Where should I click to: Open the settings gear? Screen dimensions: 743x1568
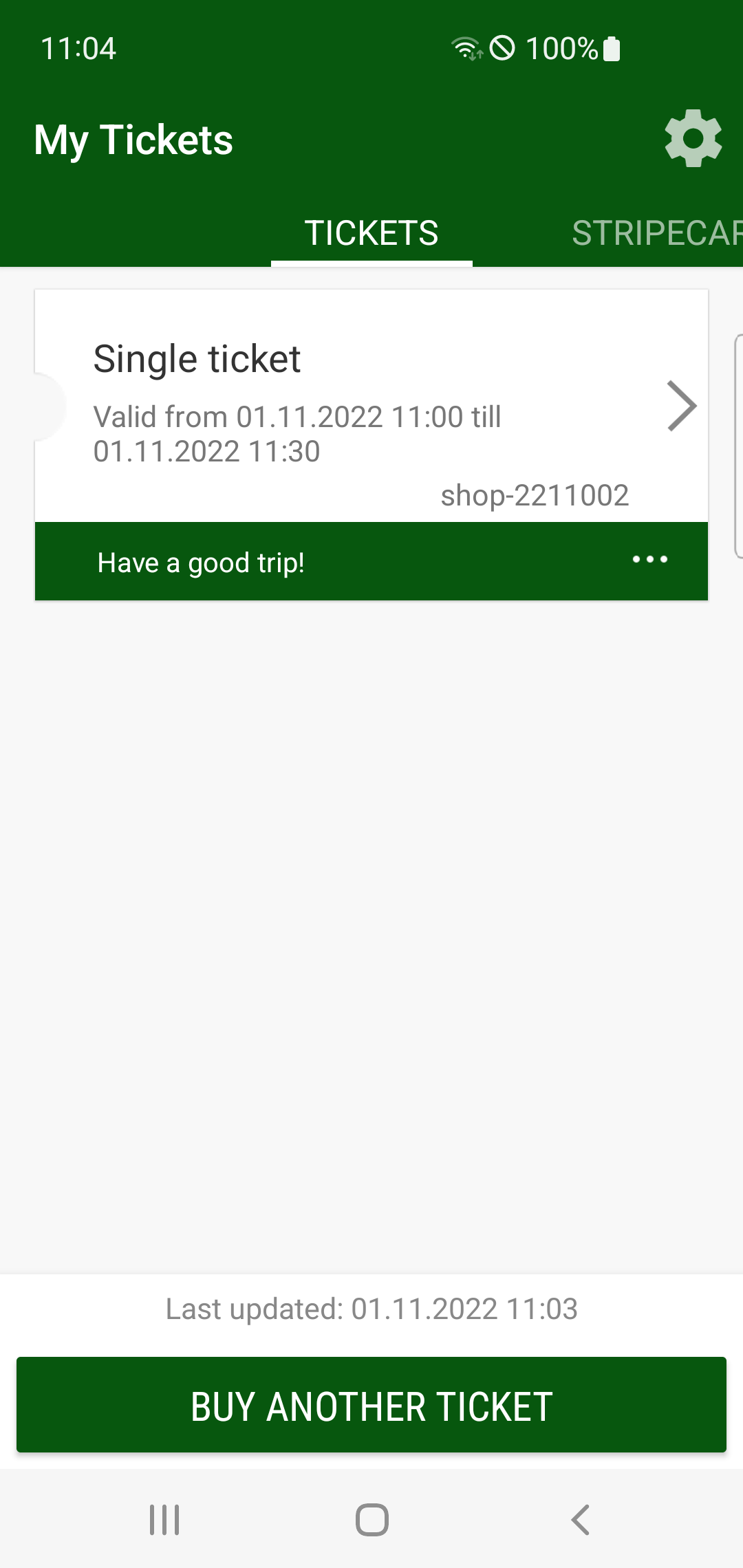pos(693,138)
